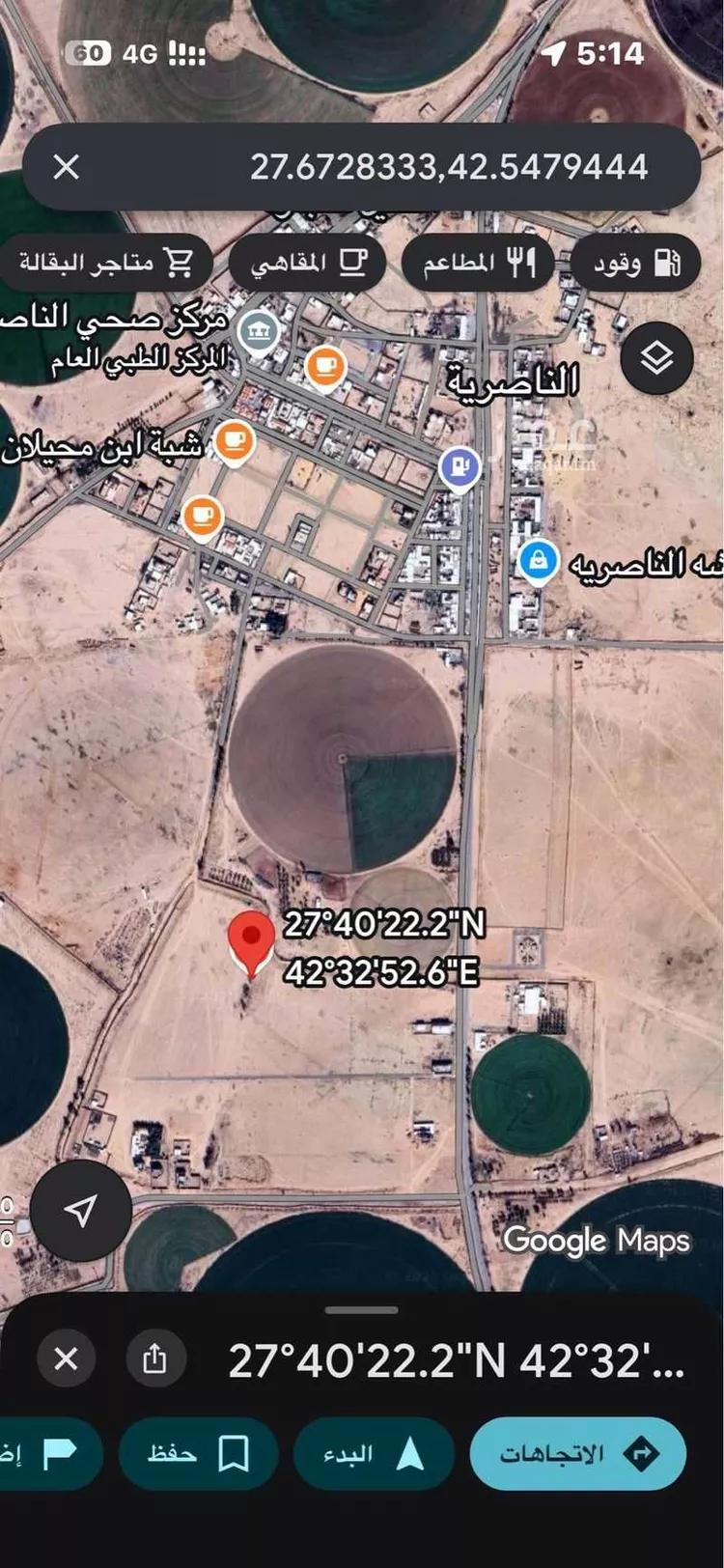Clear the coordinates in the search bar

click(66, 167)
